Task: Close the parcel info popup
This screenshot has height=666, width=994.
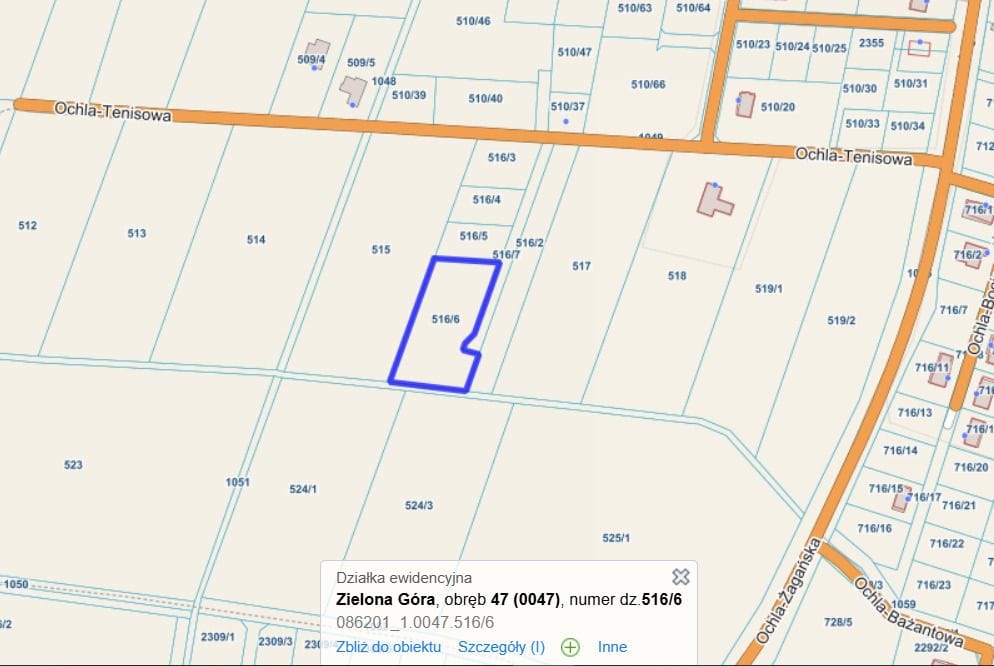Action: pyautogui.click(x=680, y=576)
